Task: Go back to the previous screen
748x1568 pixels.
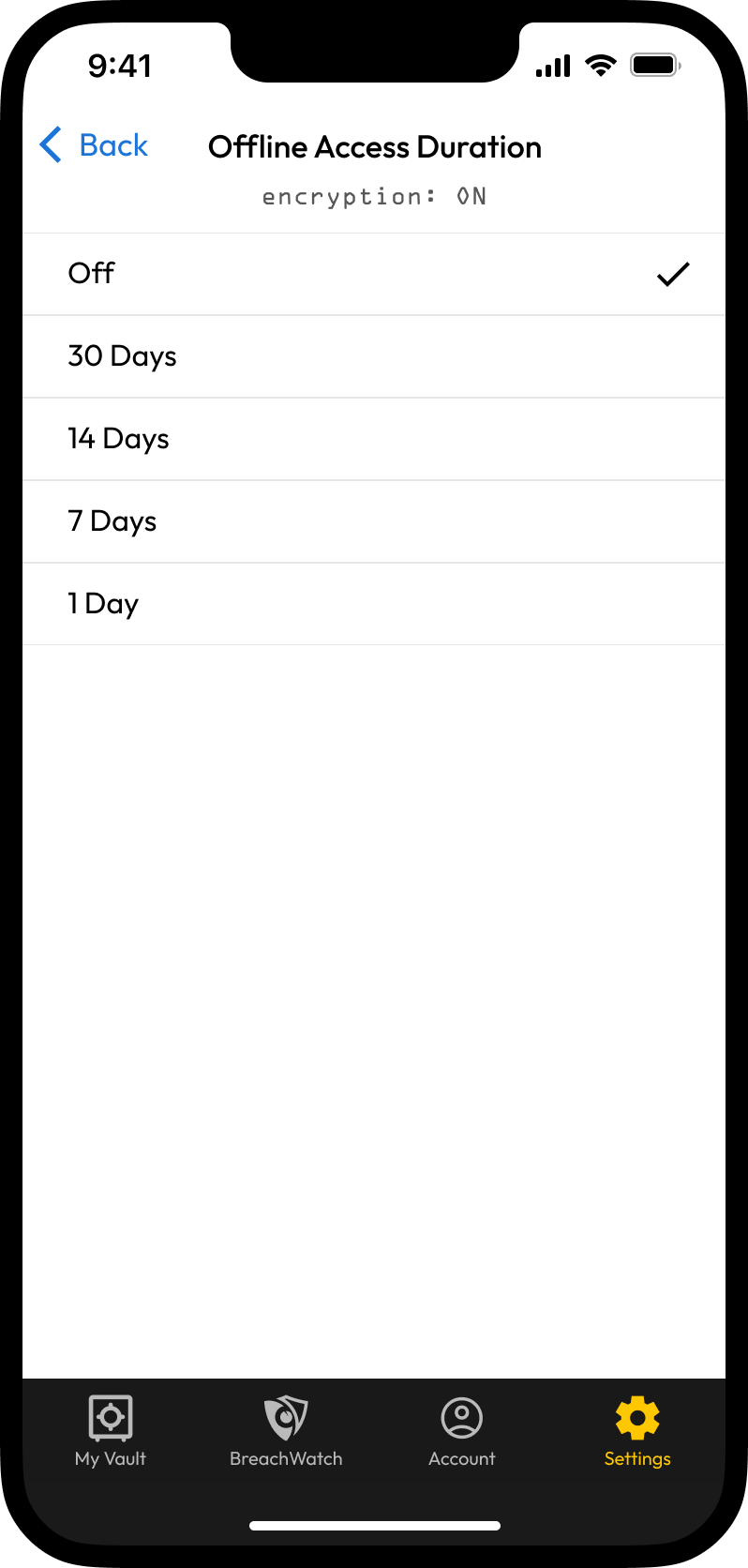Action: (x=95, y=146)
